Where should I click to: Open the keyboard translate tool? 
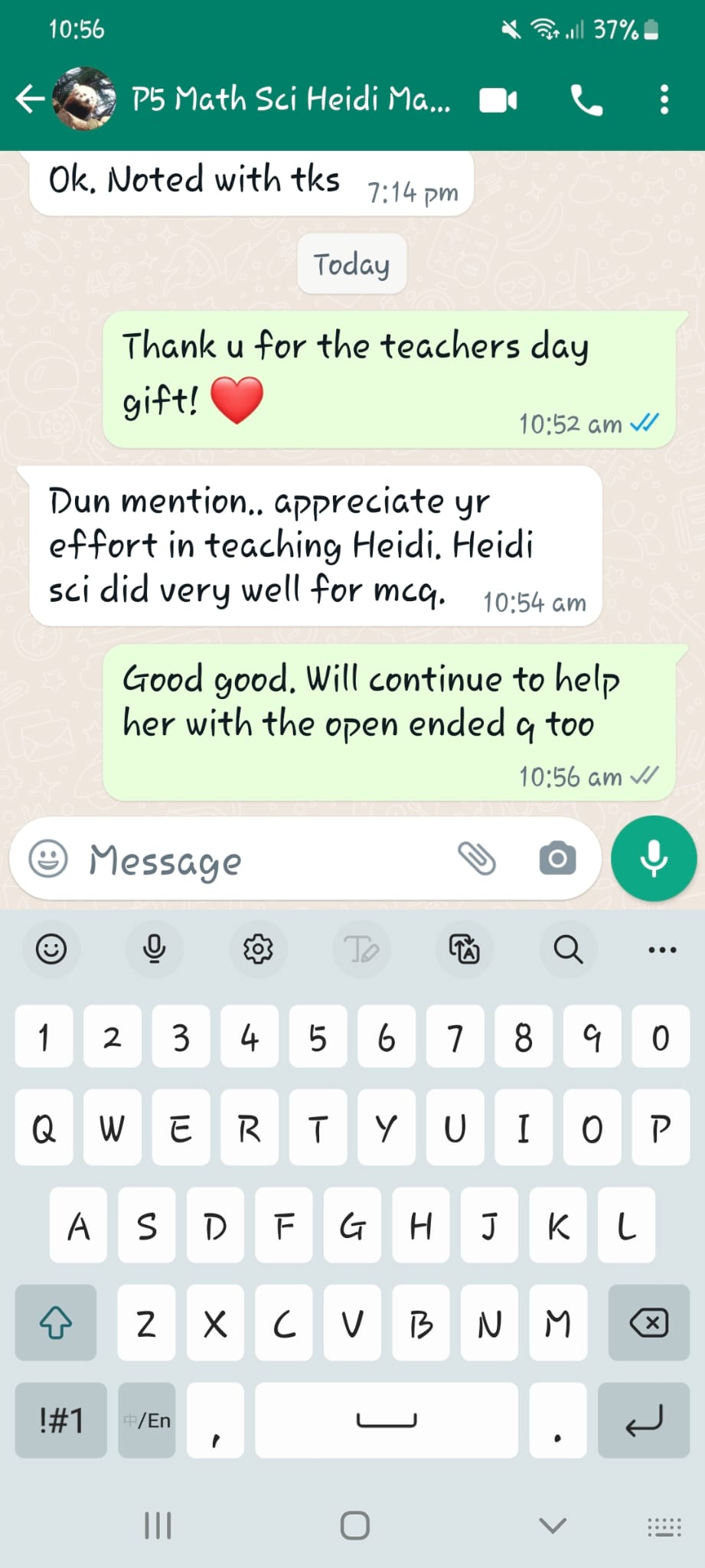coord(465,949)
